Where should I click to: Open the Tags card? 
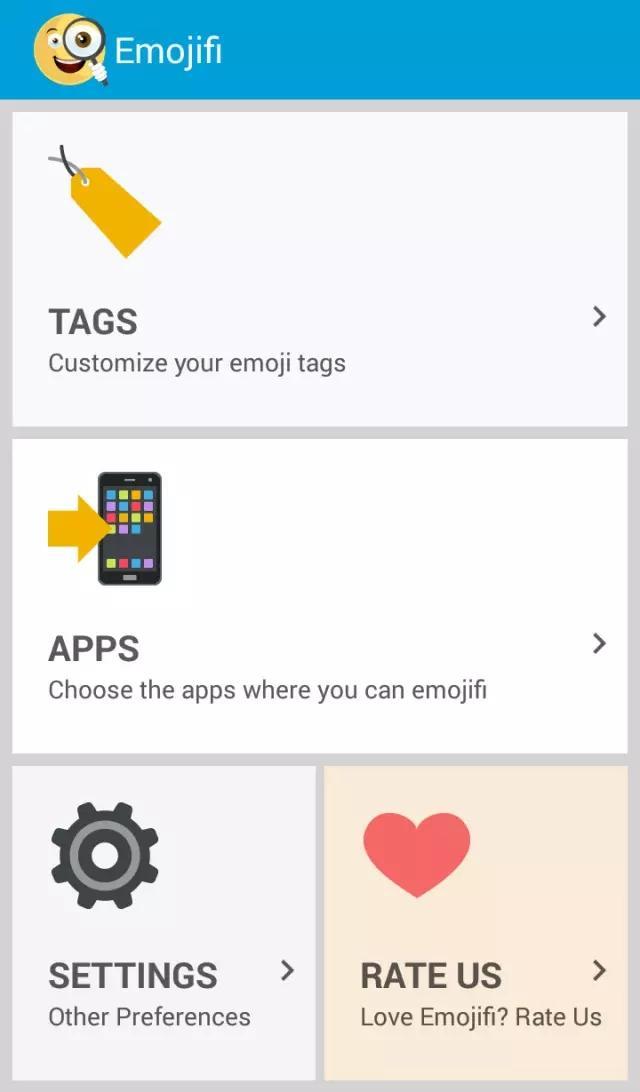(x=320, y=270)
